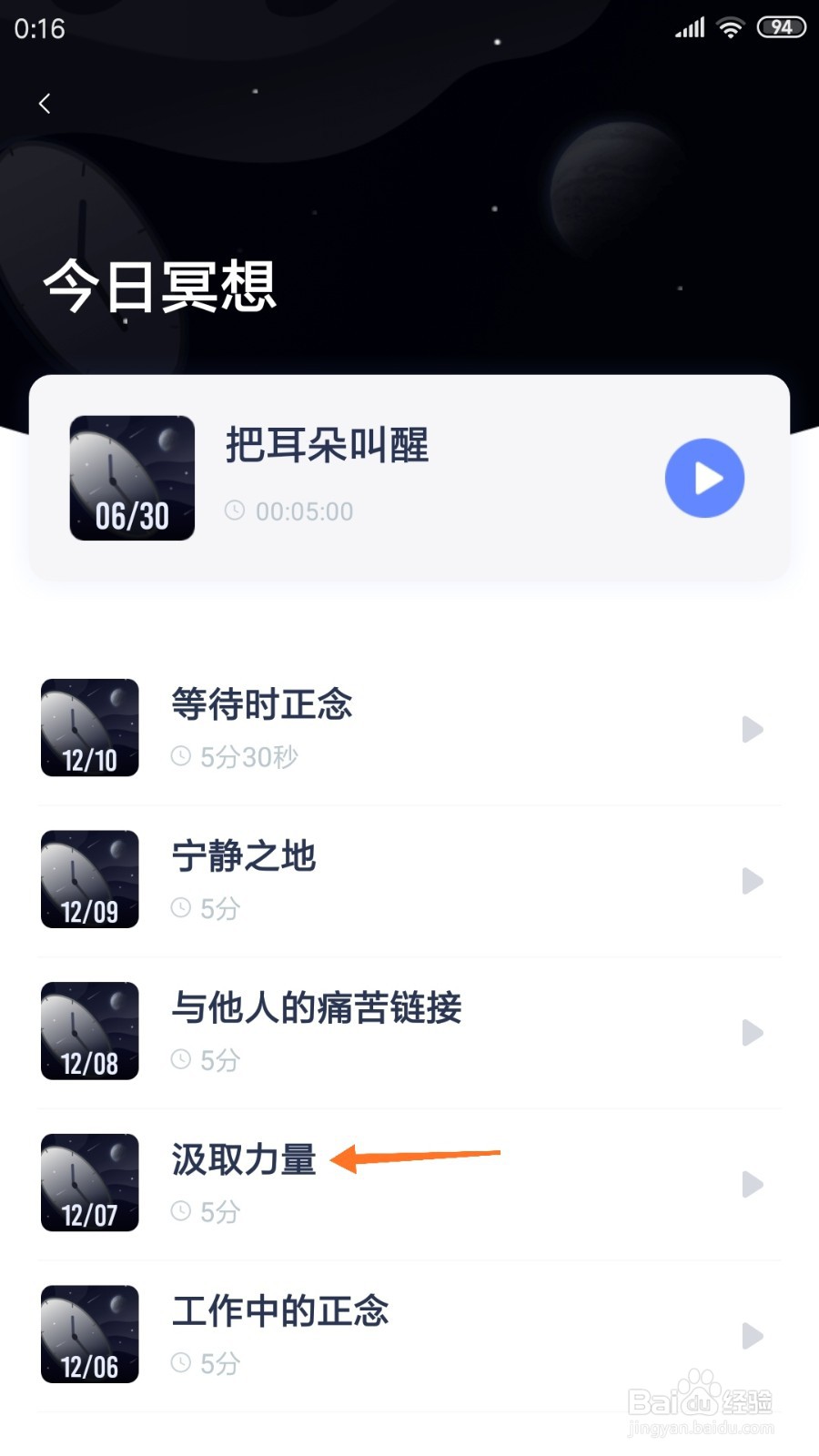Tap the play icon for 等待时正念
819x1456 pixels.
coord(753,729)
